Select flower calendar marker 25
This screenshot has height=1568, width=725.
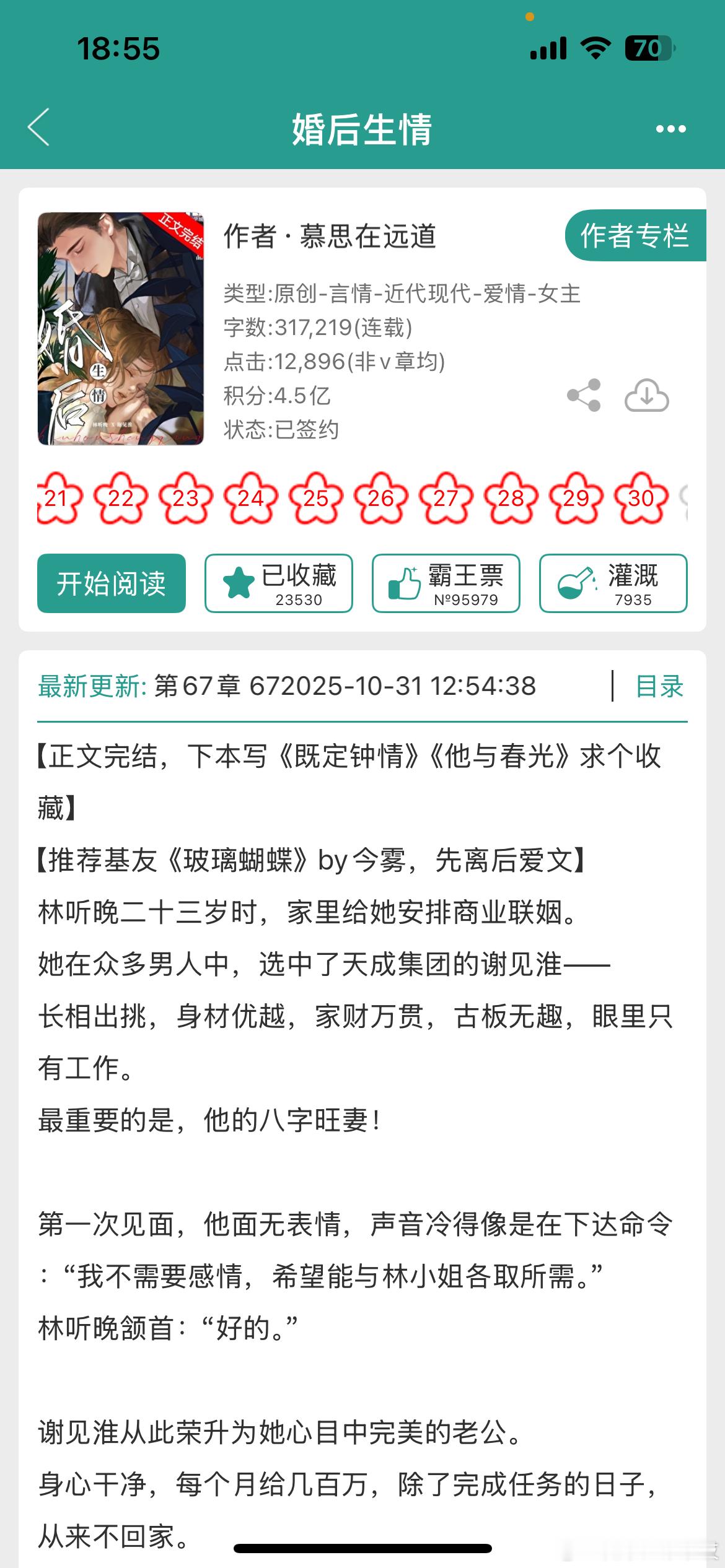(x=316, y=499)
